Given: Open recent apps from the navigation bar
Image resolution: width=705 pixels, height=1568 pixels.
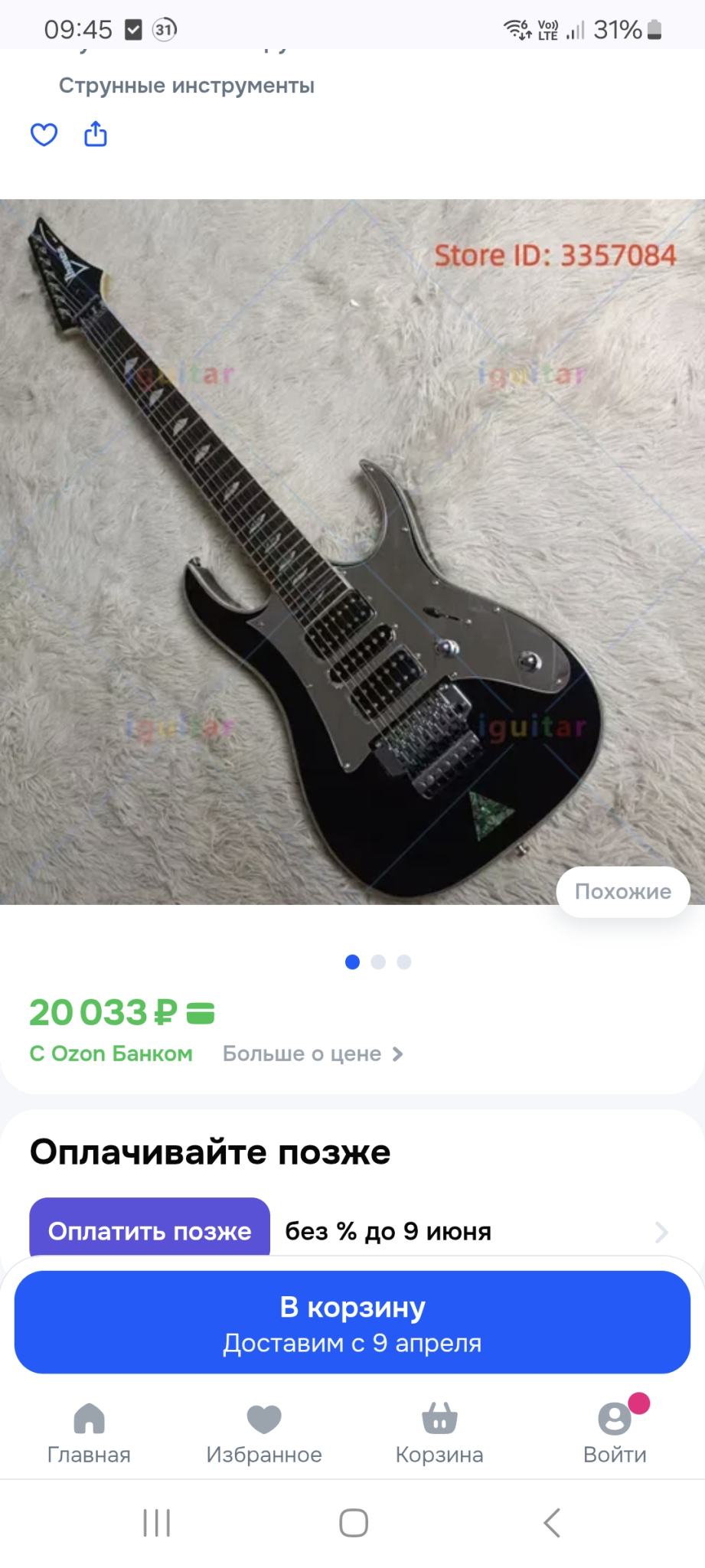Looking at the screenshot, I should coord(157,1523).
